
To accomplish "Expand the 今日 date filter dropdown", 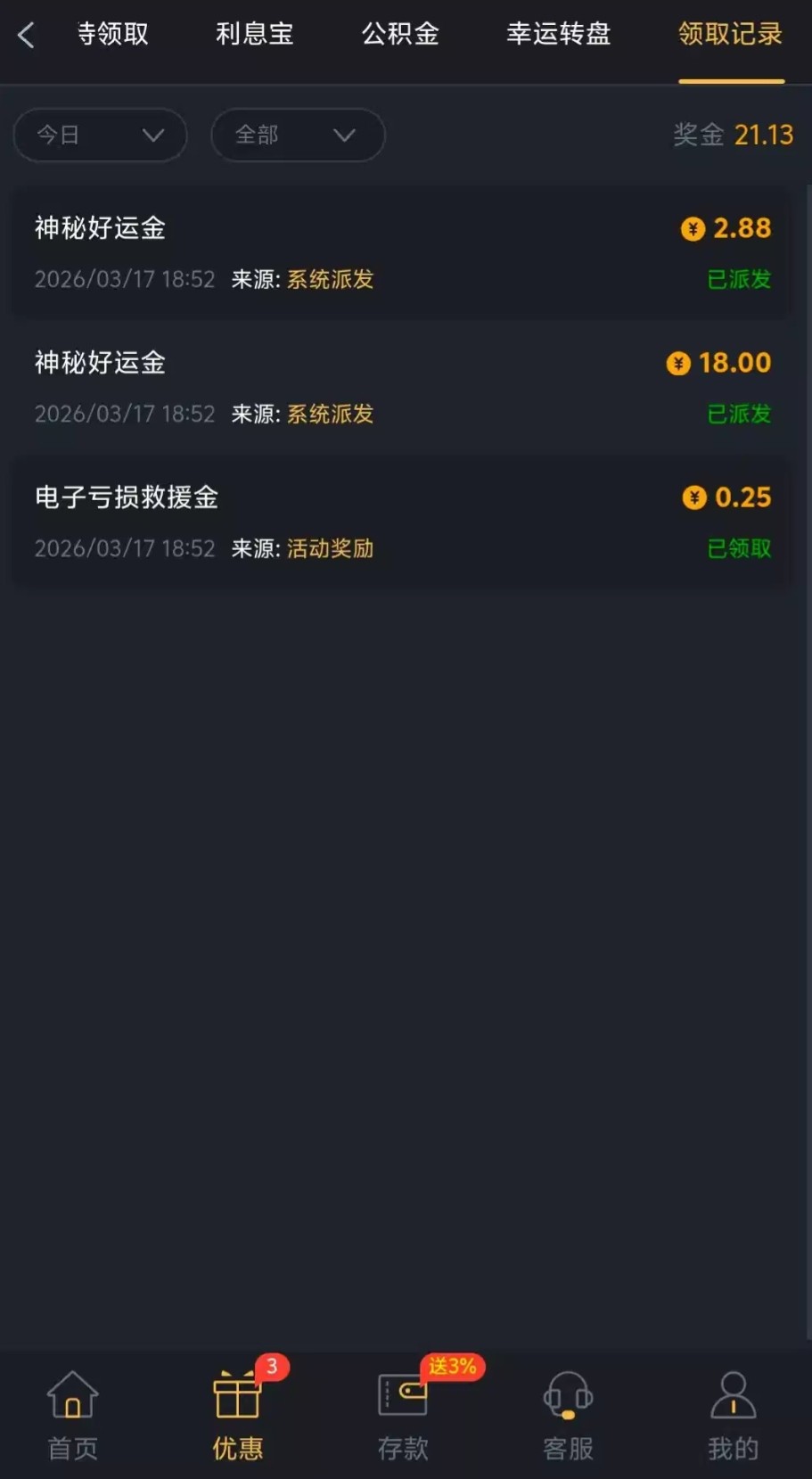I will 100,136.
